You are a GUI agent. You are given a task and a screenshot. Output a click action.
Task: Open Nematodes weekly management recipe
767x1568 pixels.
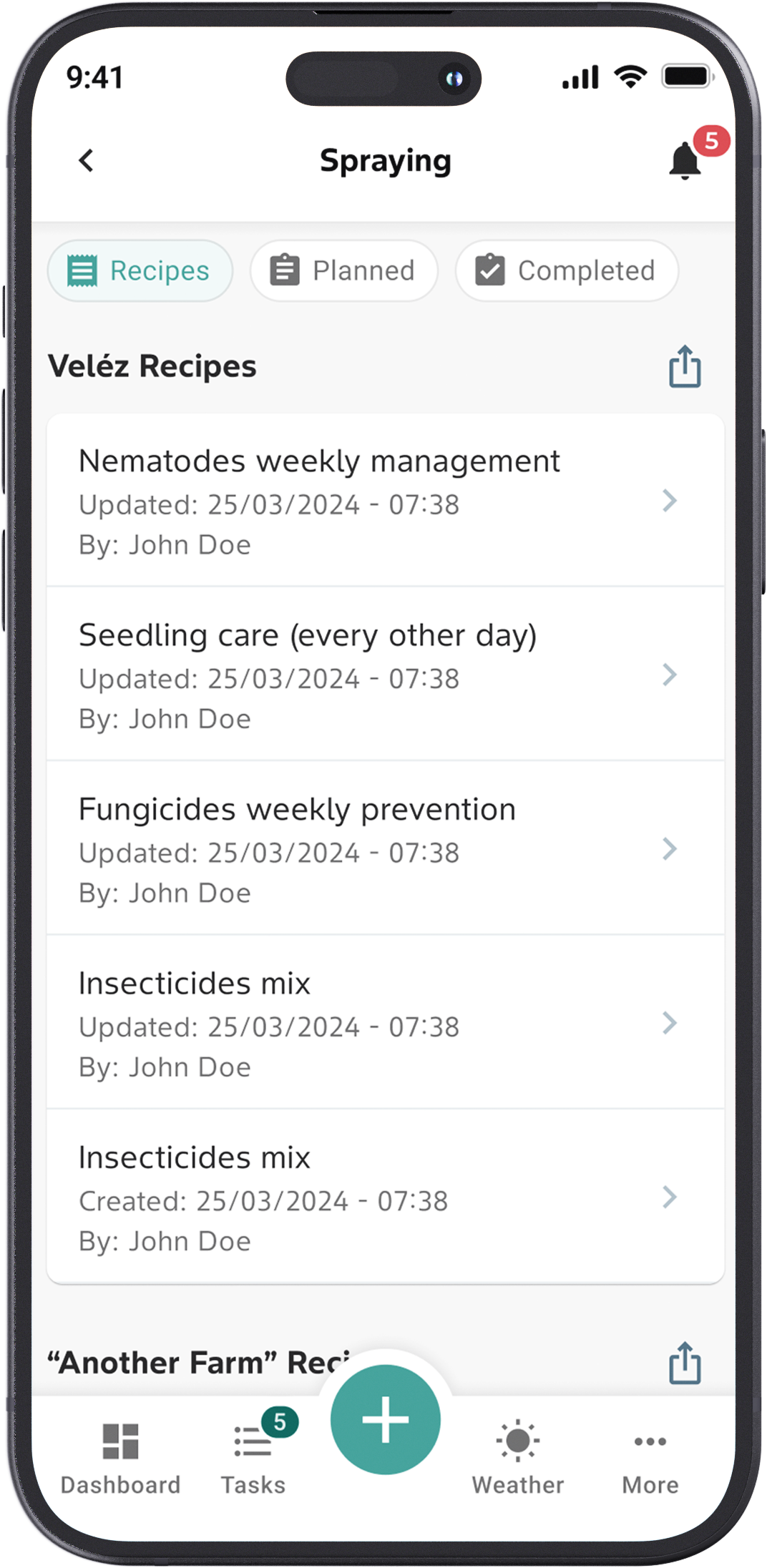(x=385, y=501)
